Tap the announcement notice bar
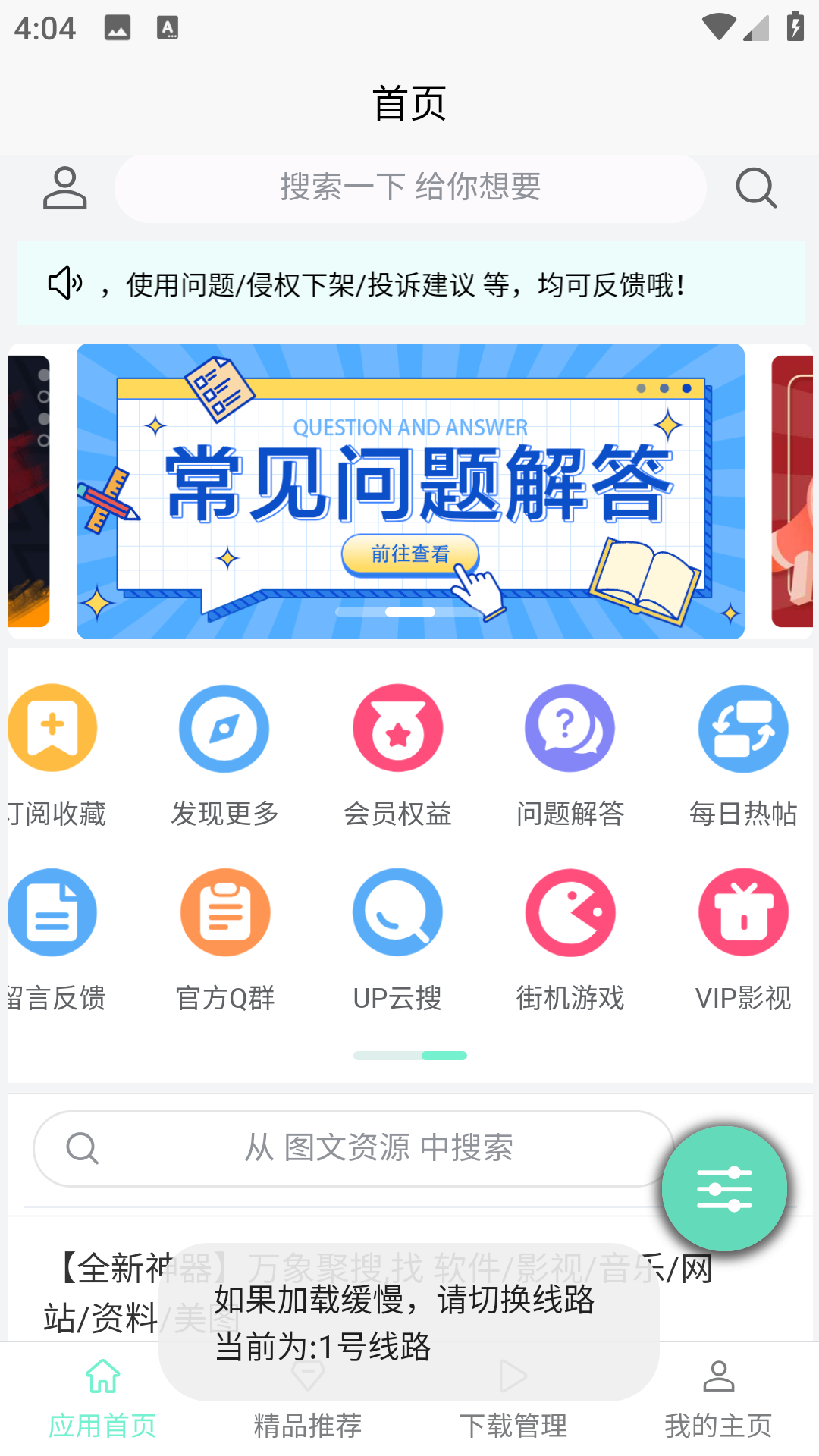Viewport: 819px width, 1456px height. tap(409, 284)
